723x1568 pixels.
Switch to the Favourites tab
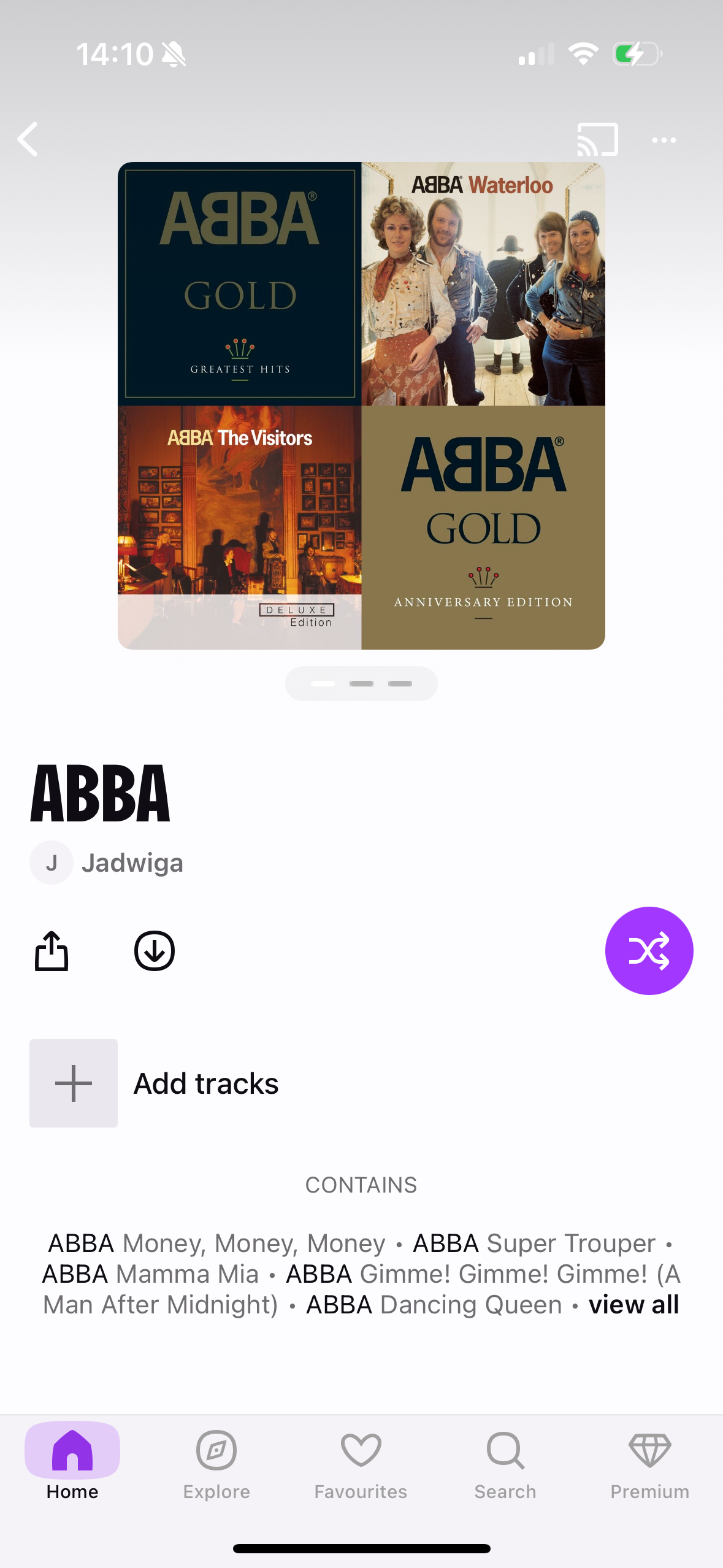361,1463
